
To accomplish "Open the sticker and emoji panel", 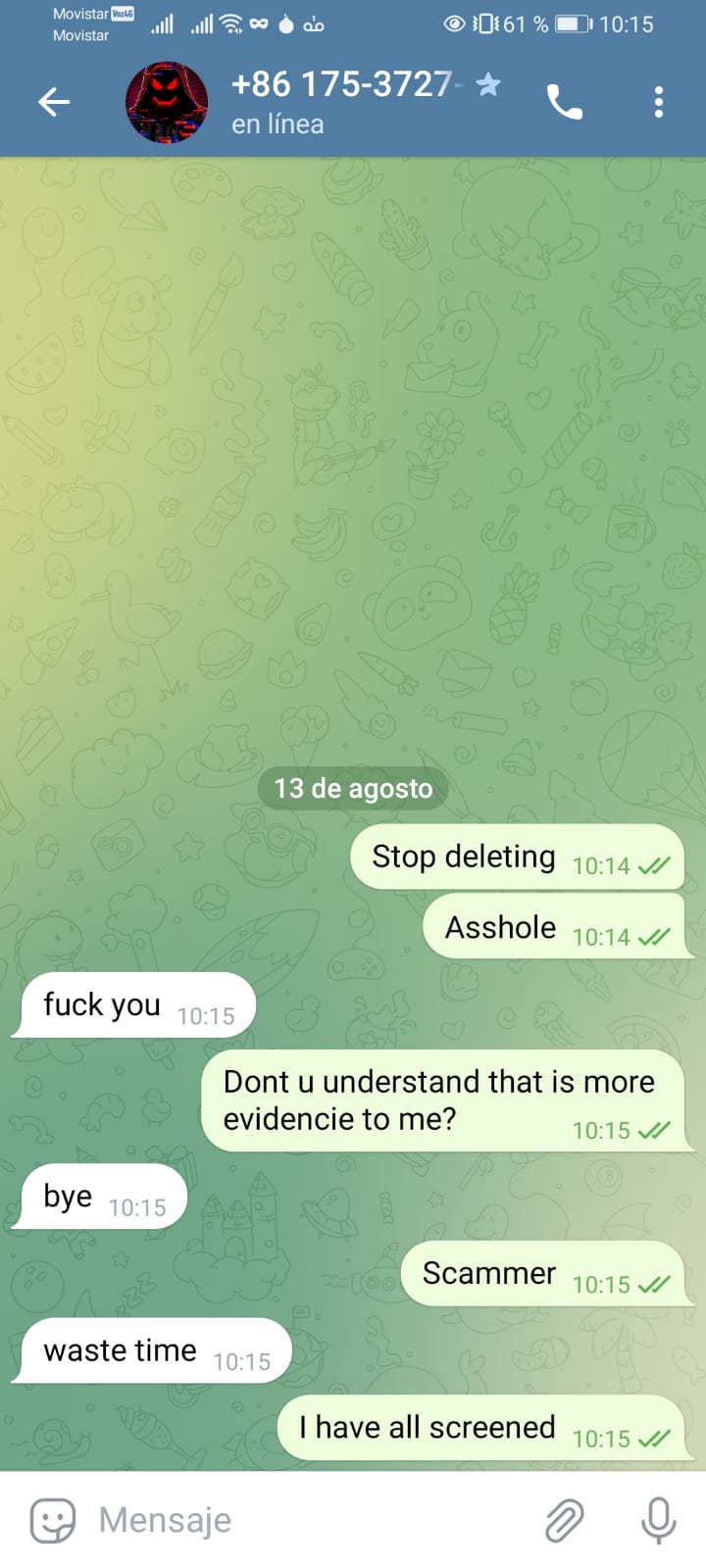I will [x=53, y=1520].
